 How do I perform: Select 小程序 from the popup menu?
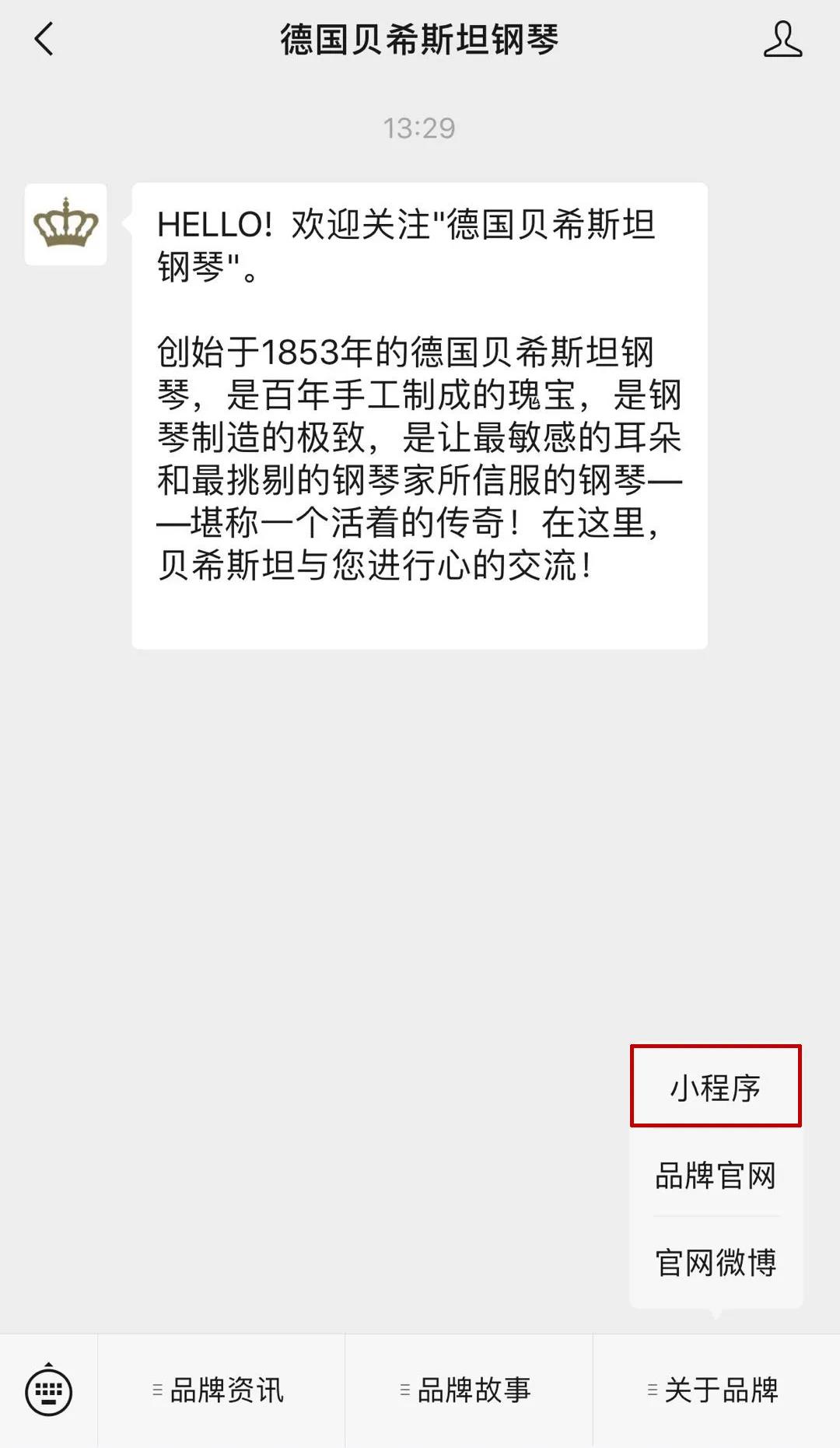pos(716,1086)
